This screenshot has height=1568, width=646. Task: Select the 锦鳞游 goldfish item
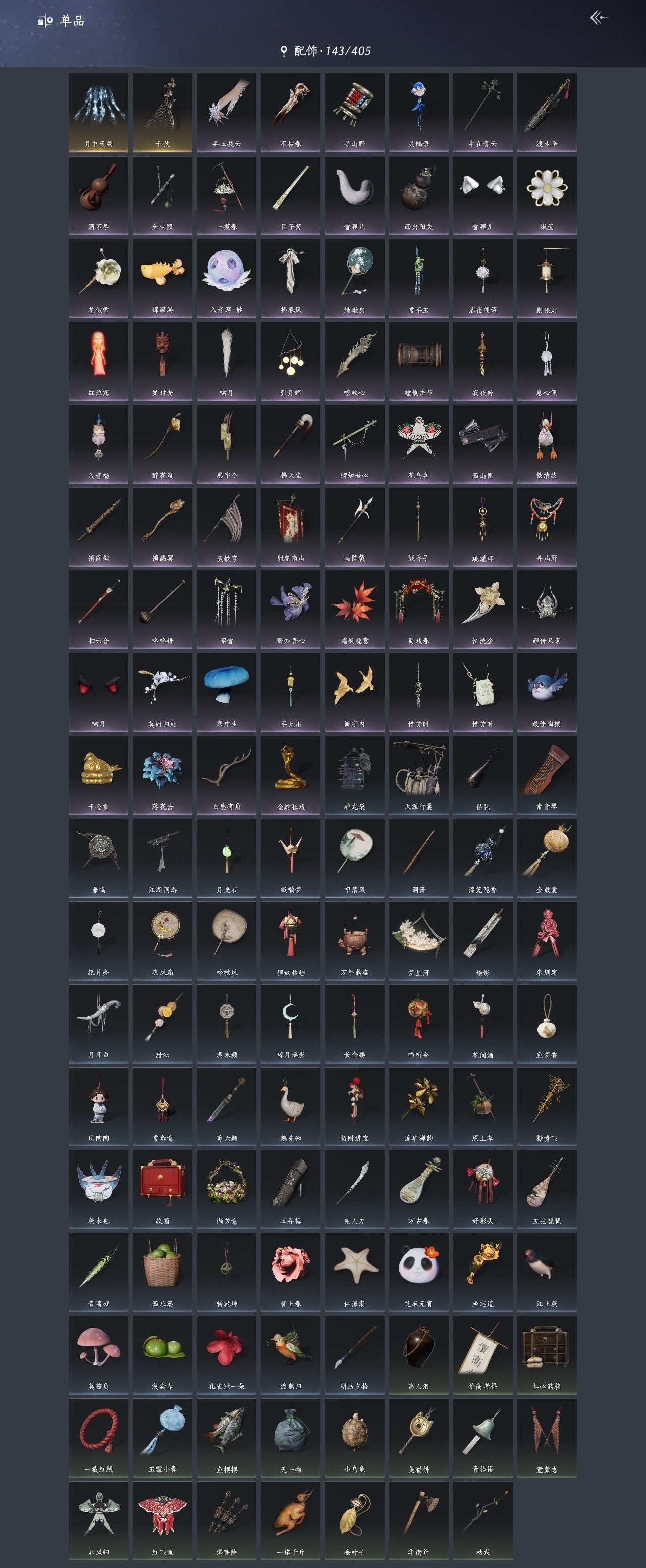[163, 278]
